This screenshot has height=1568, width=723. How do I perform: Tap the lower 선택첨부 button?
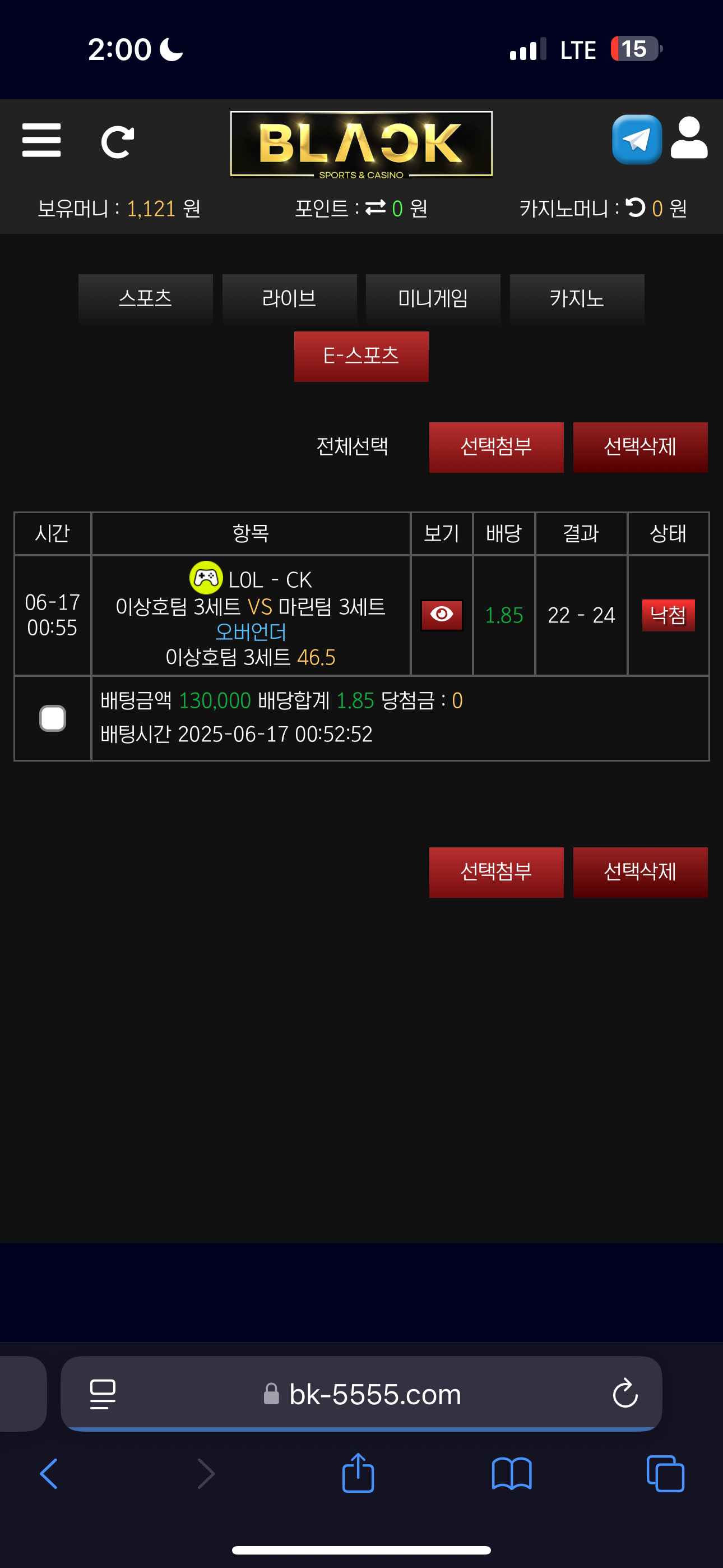[x=496, y=871]
